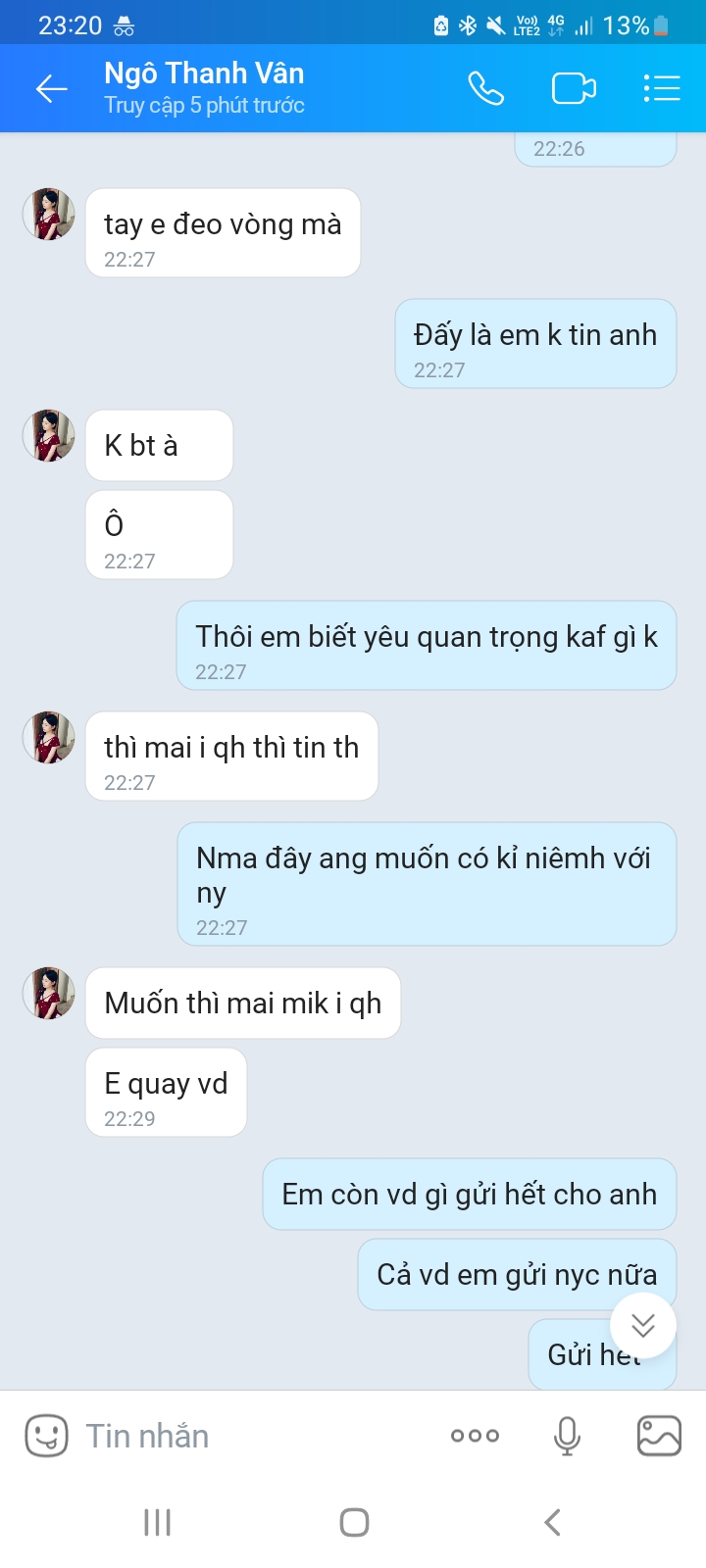Tap the contact name Ngô Thanh Vân

point(203,73)
